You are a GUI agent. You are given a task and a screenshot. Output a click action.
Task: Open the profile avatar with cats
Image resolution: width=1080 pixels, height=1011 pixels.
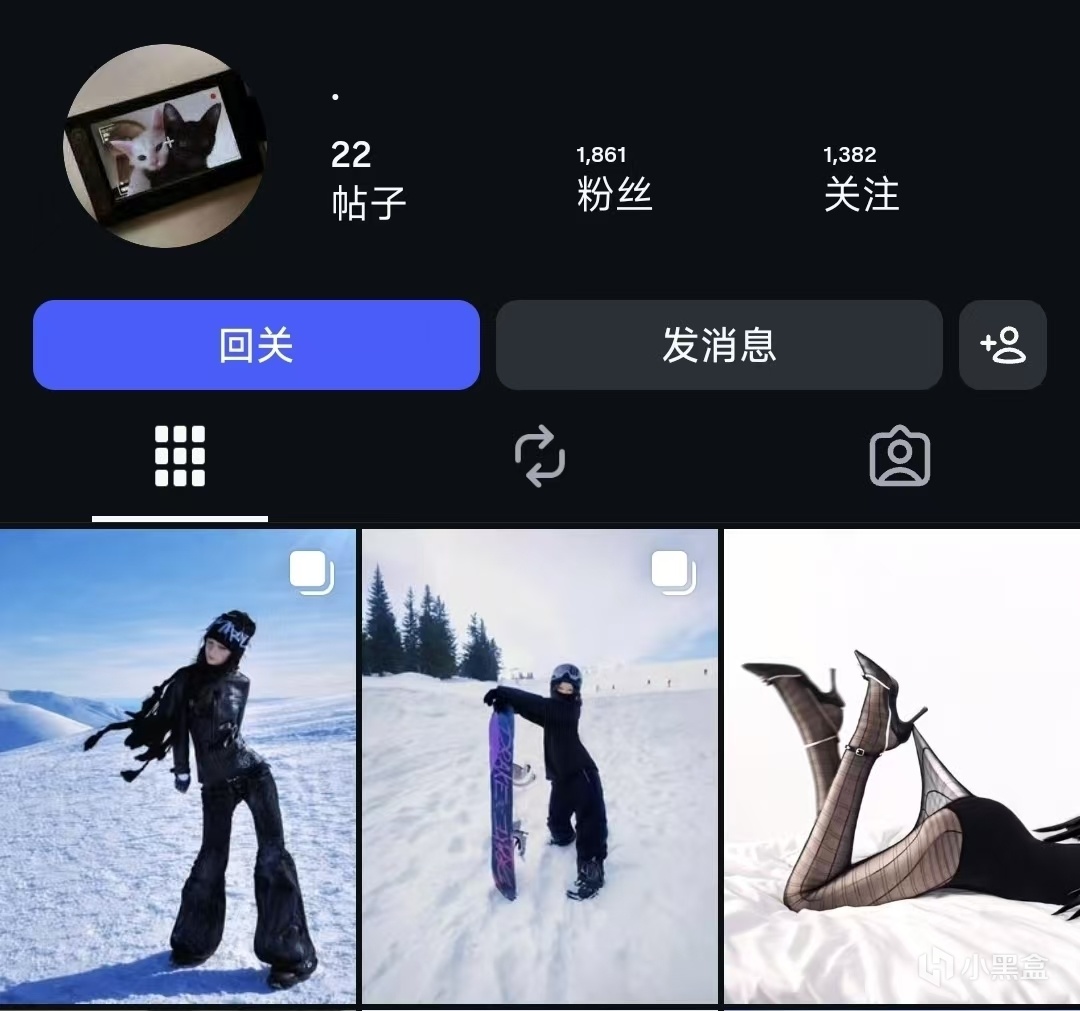(165, 146)
